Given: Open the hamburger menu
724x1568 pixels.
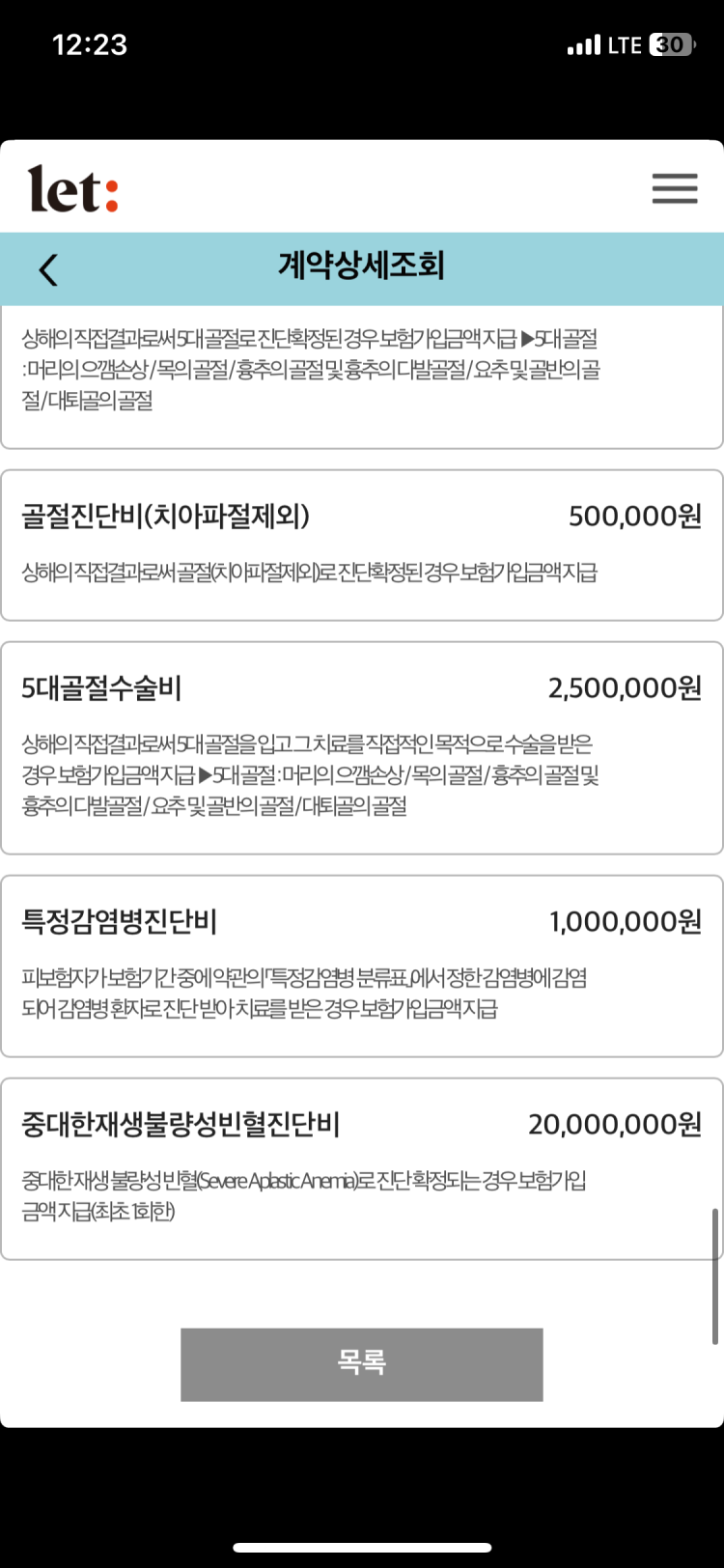Looking at the screenshot, I should pos(674,188).
